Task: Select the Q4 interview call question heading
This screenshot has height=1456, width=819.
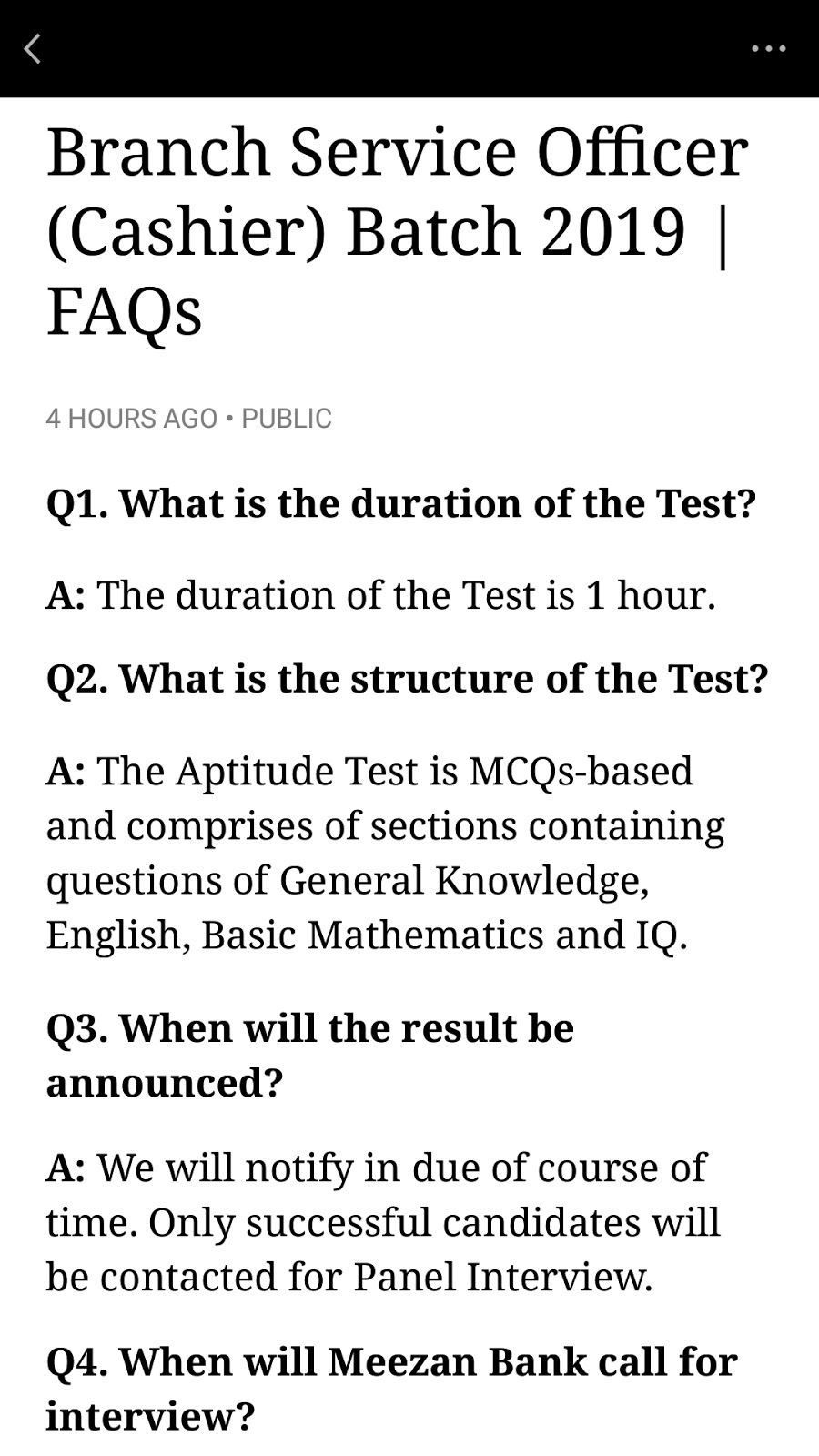Action: (x=391, y=1388)
